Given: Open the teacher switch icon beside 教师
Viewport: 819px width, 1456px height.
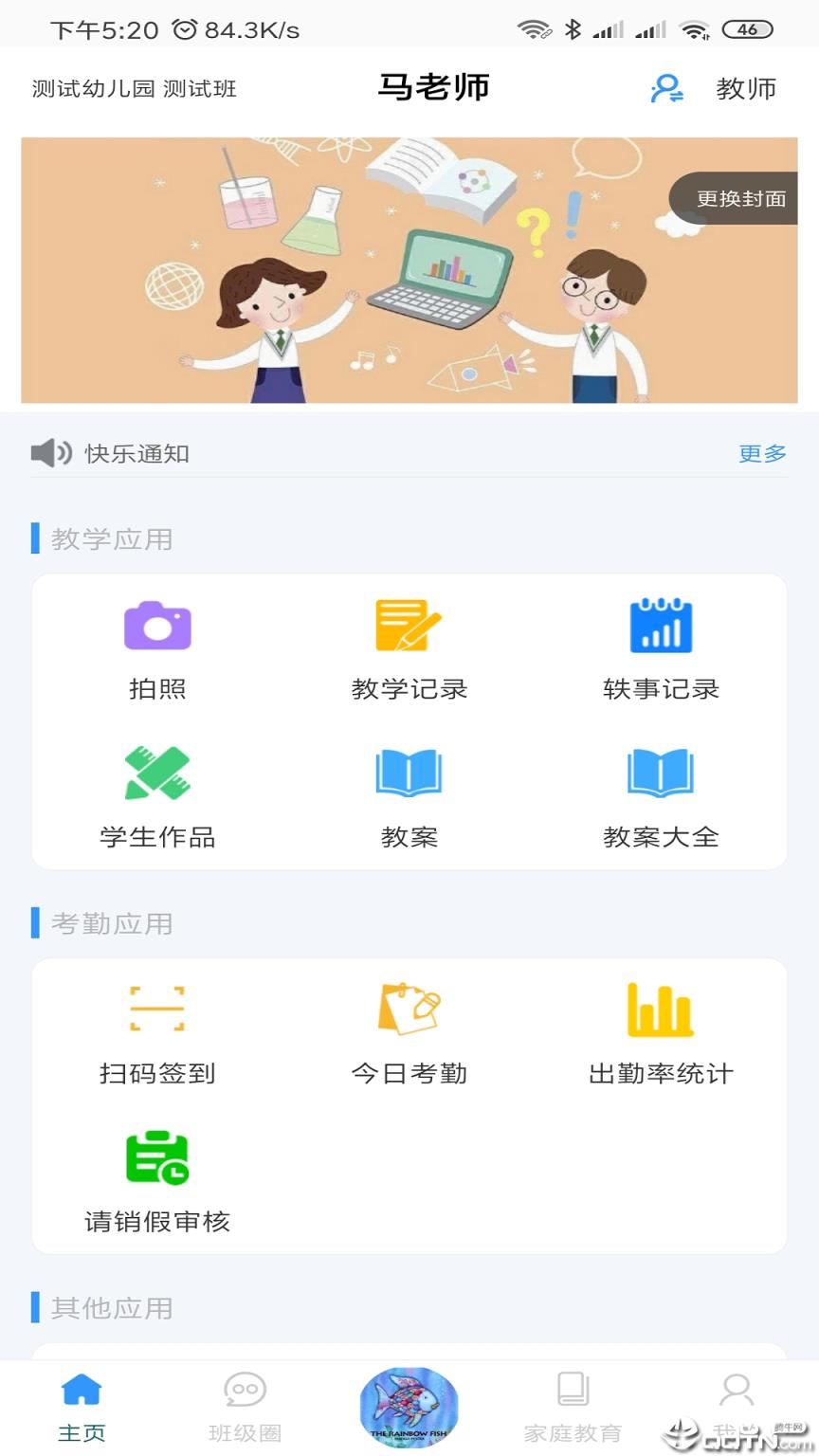Looking at the screenshot, I should [x=666, y=89].
